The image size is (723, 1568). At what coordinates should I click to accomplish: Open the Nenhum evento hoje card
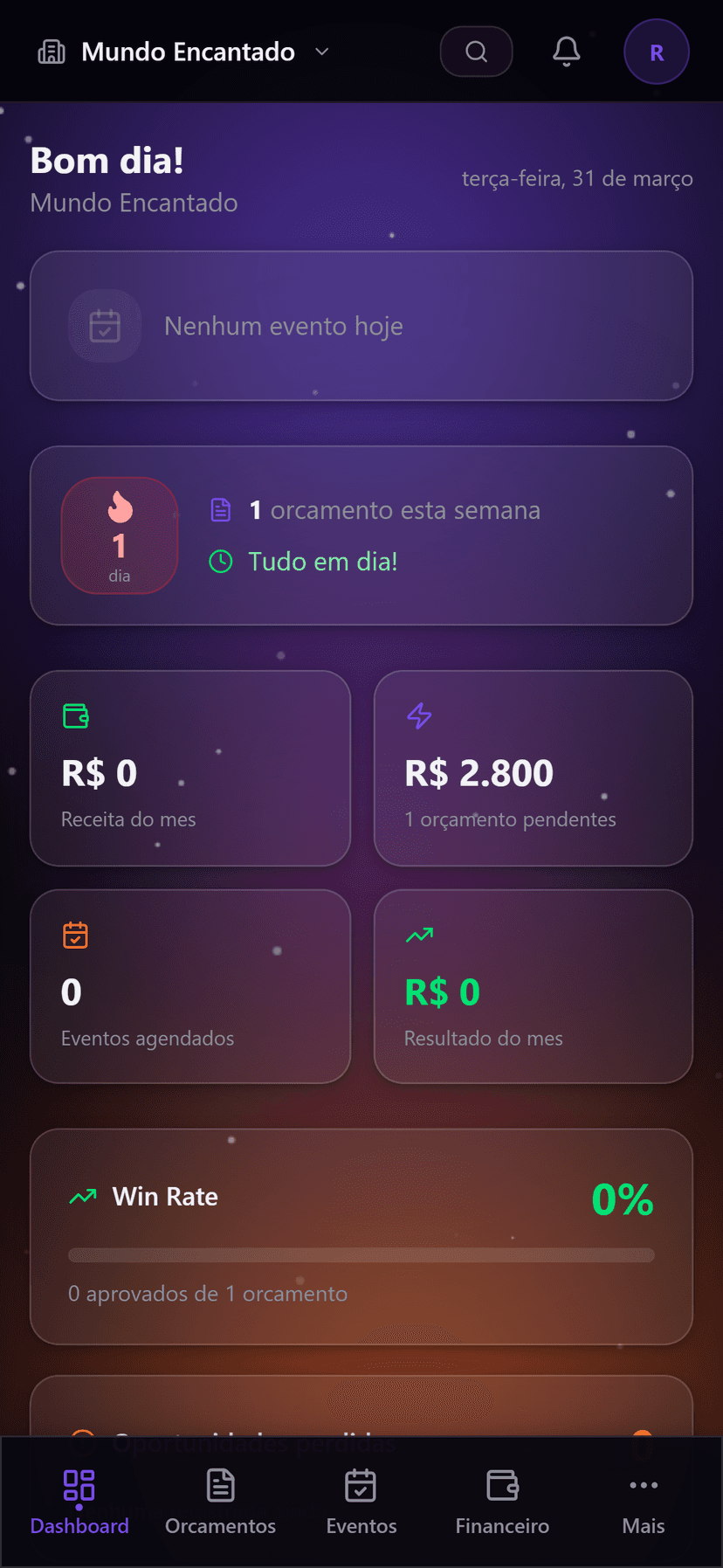(361, 326)
